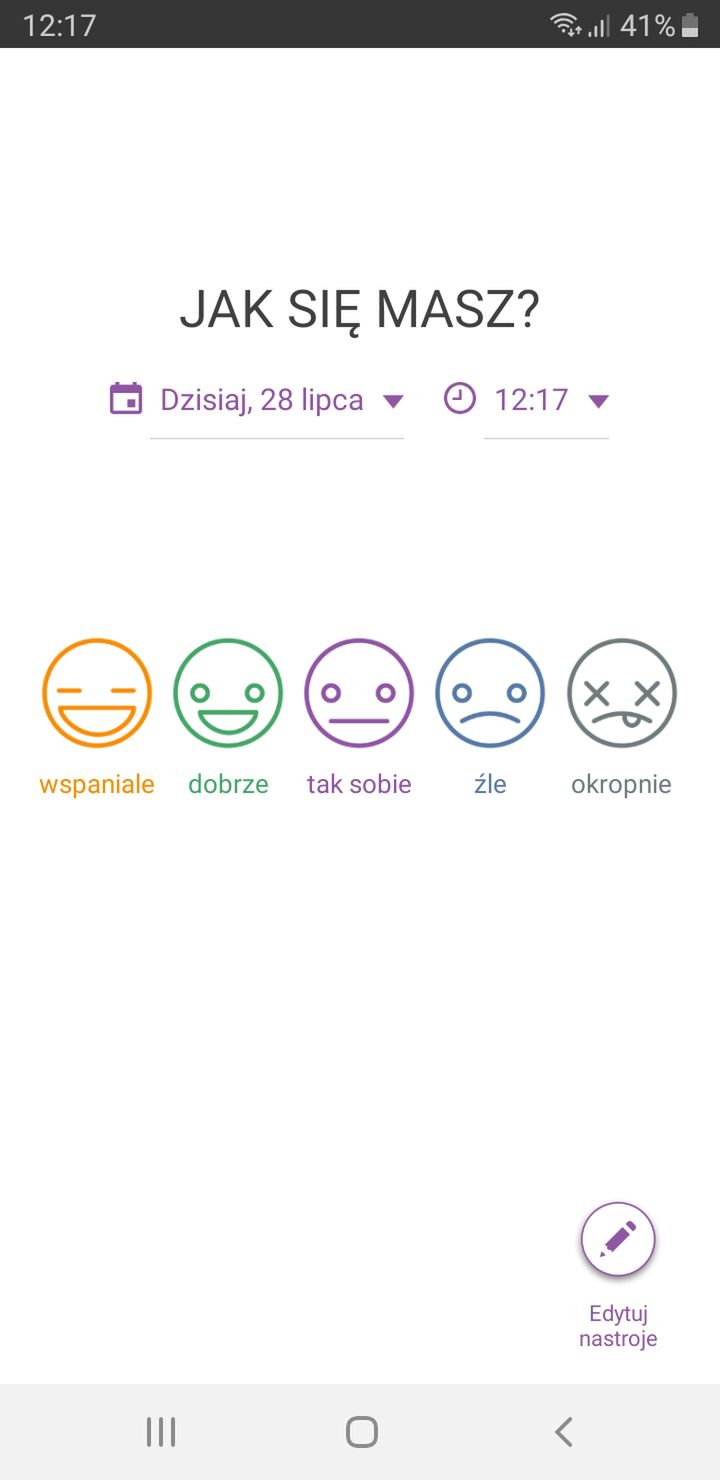Pick the tak sobie mood
The height and width of the screenshot is (1480, 720).
pyautogui.click(x=359, y=693)
